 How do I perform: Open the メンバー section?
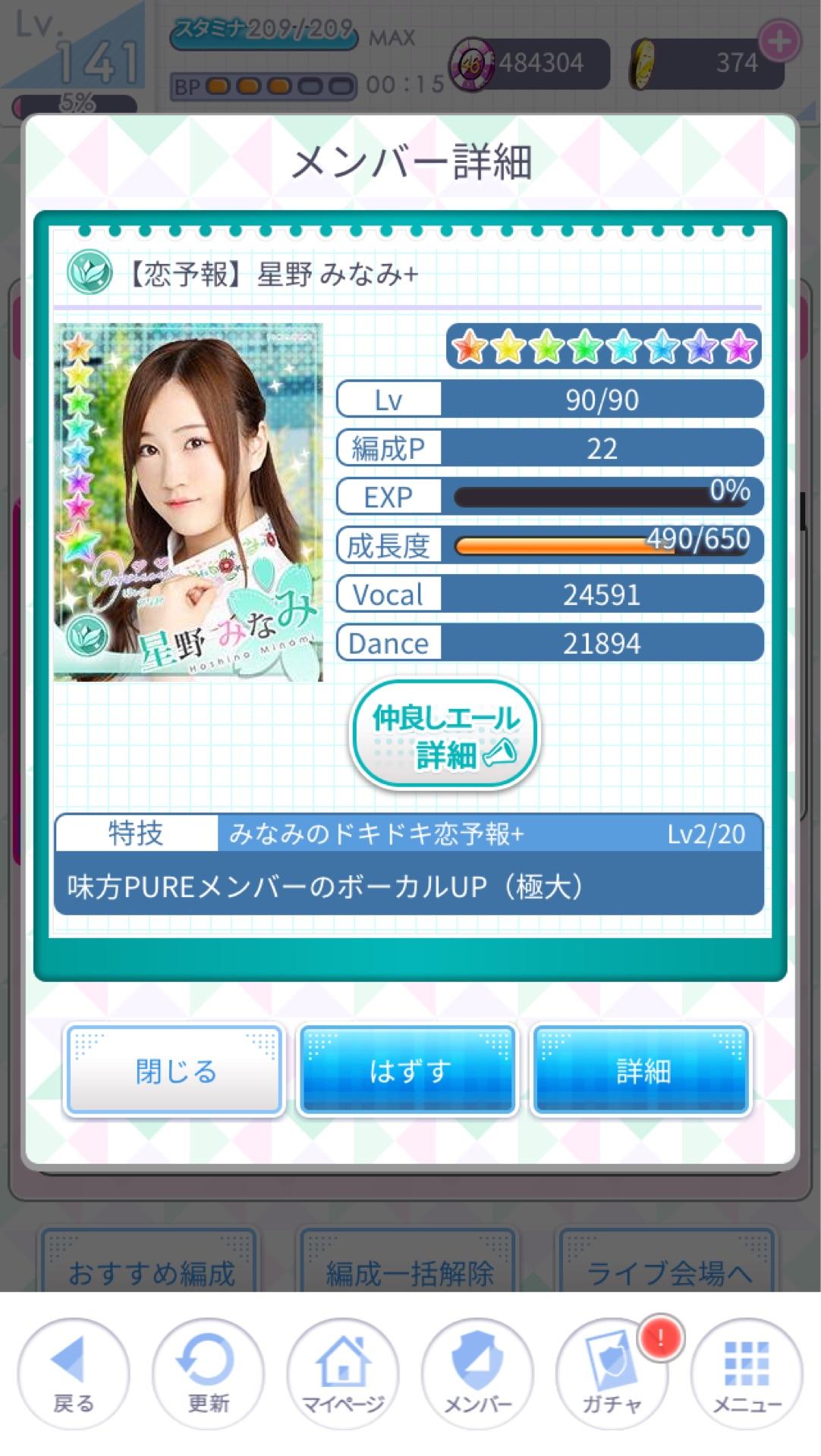477,1374
